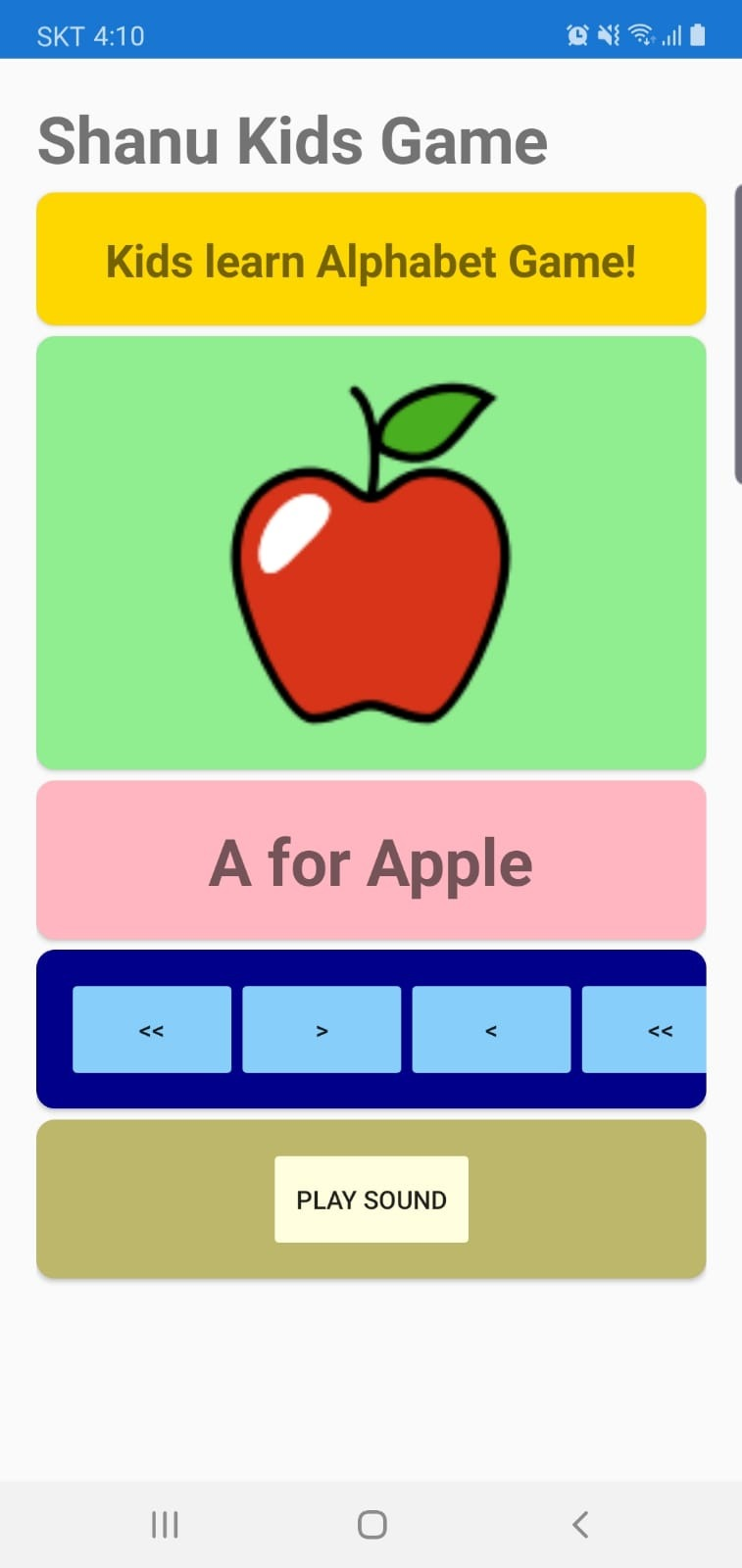Tap the PLAY SOUND button

click(x=371, y=1200)
